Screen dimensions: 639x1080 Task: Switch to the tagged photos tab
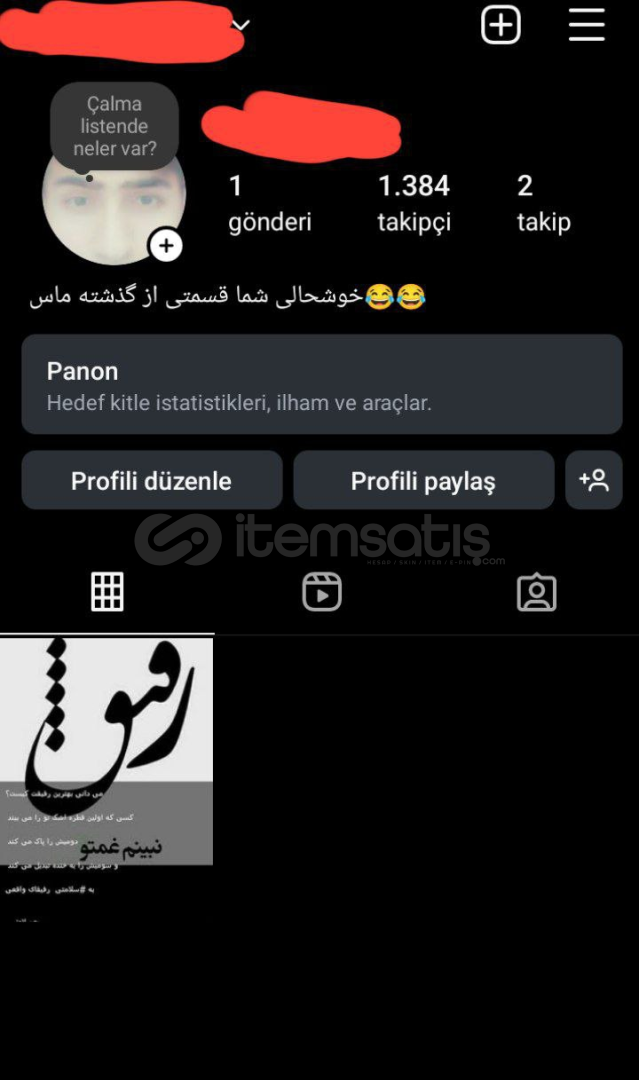coord(536,592)
